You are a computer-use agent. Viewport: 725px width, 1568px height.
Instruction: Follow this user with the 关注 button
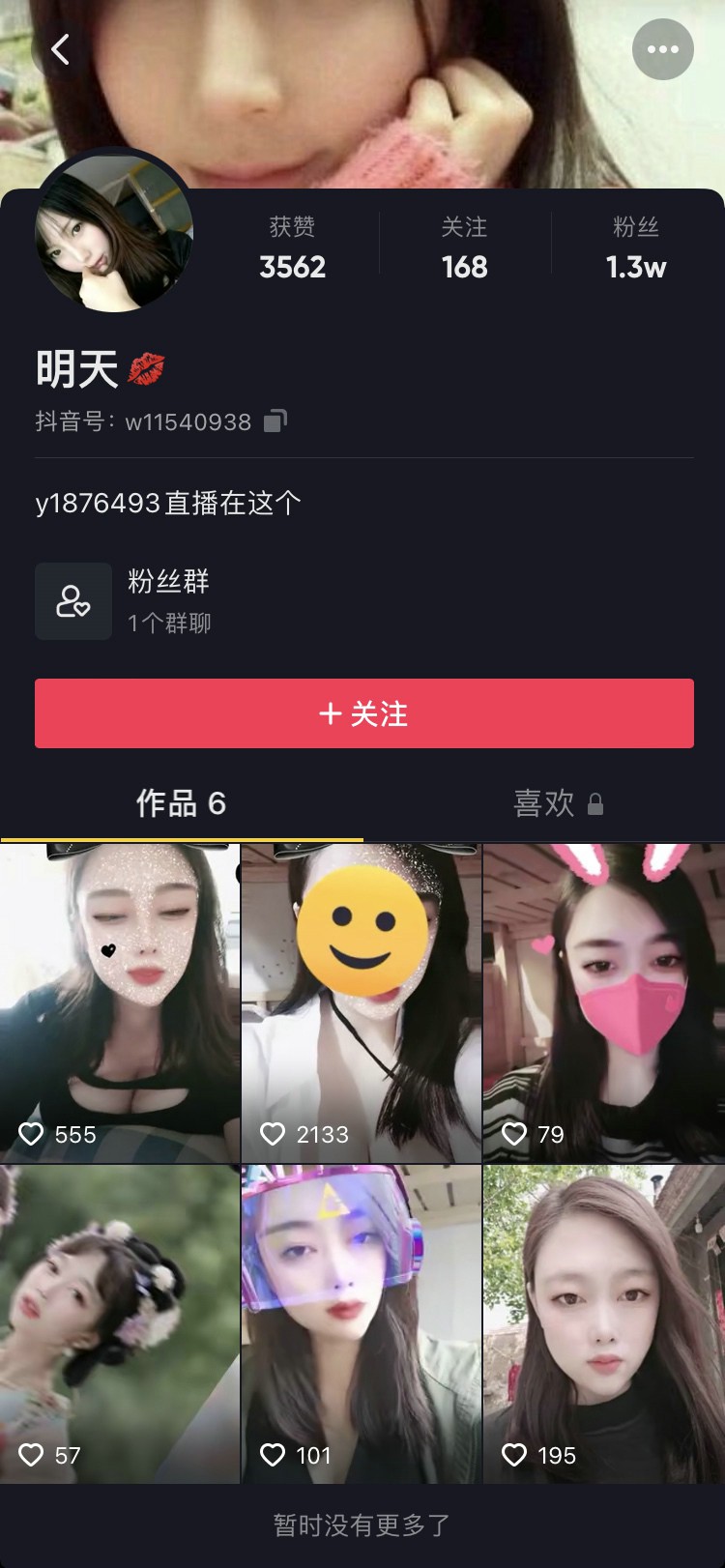click(x=364, y=713)
